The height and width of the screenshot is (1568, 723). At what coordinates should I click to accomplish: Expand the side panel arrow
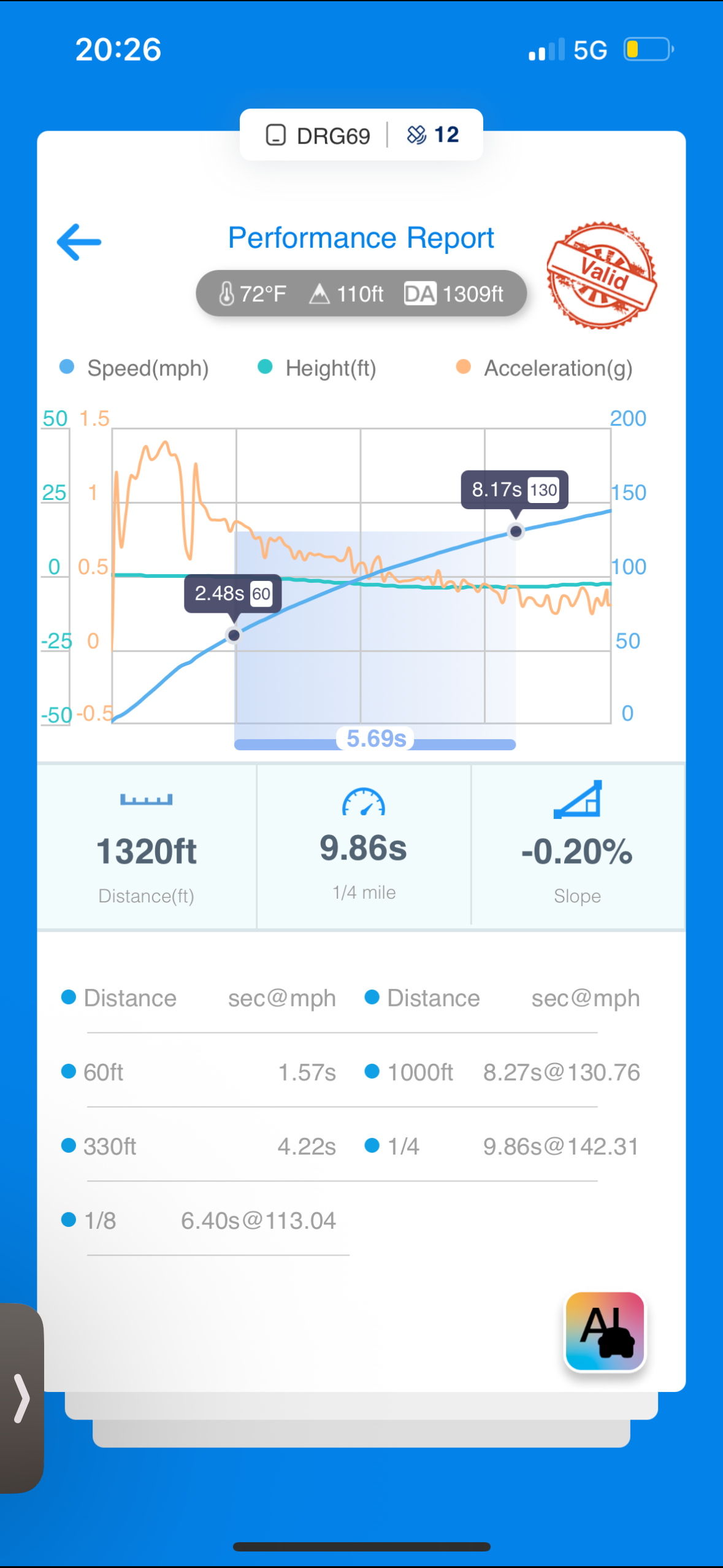[21, 1398]
